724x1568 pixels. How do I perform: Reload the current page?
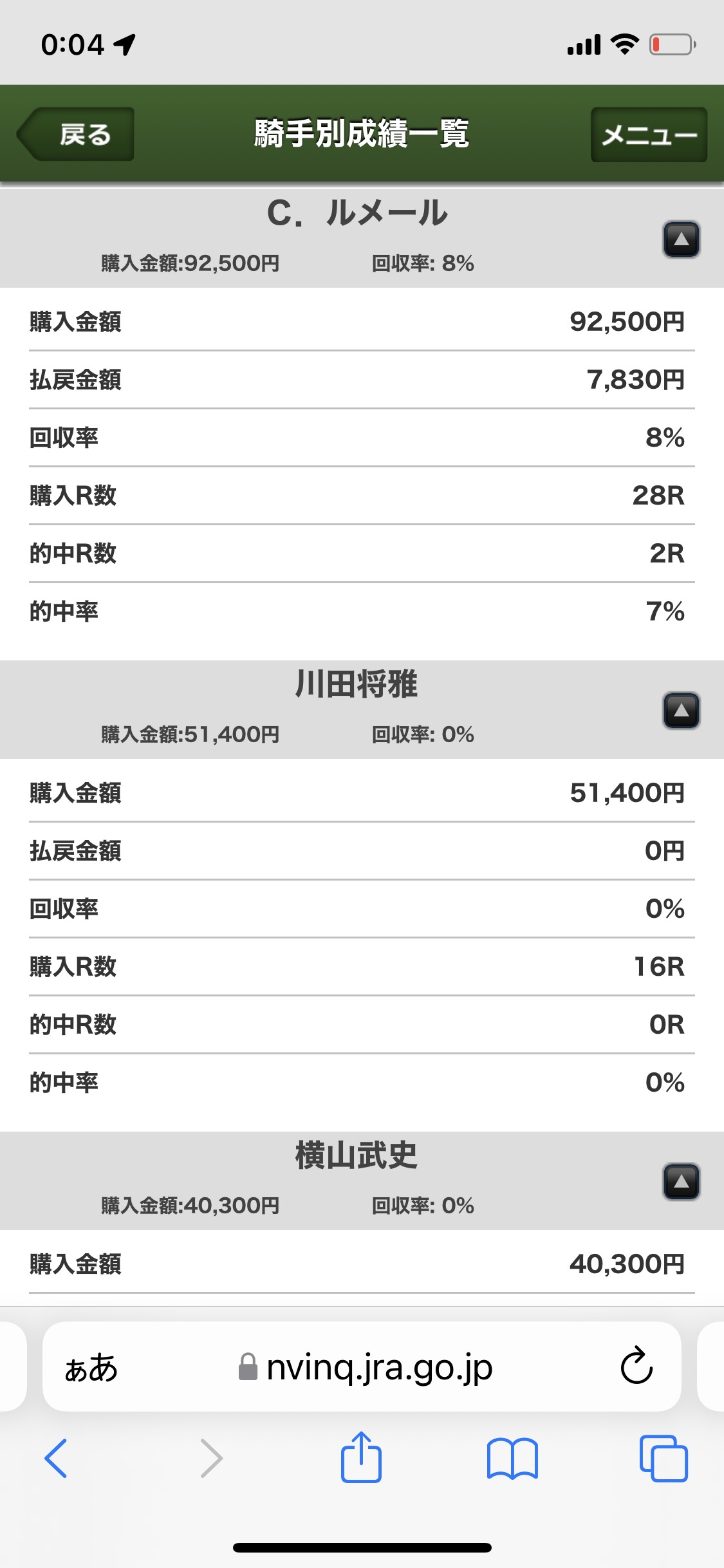(636, 1366)
